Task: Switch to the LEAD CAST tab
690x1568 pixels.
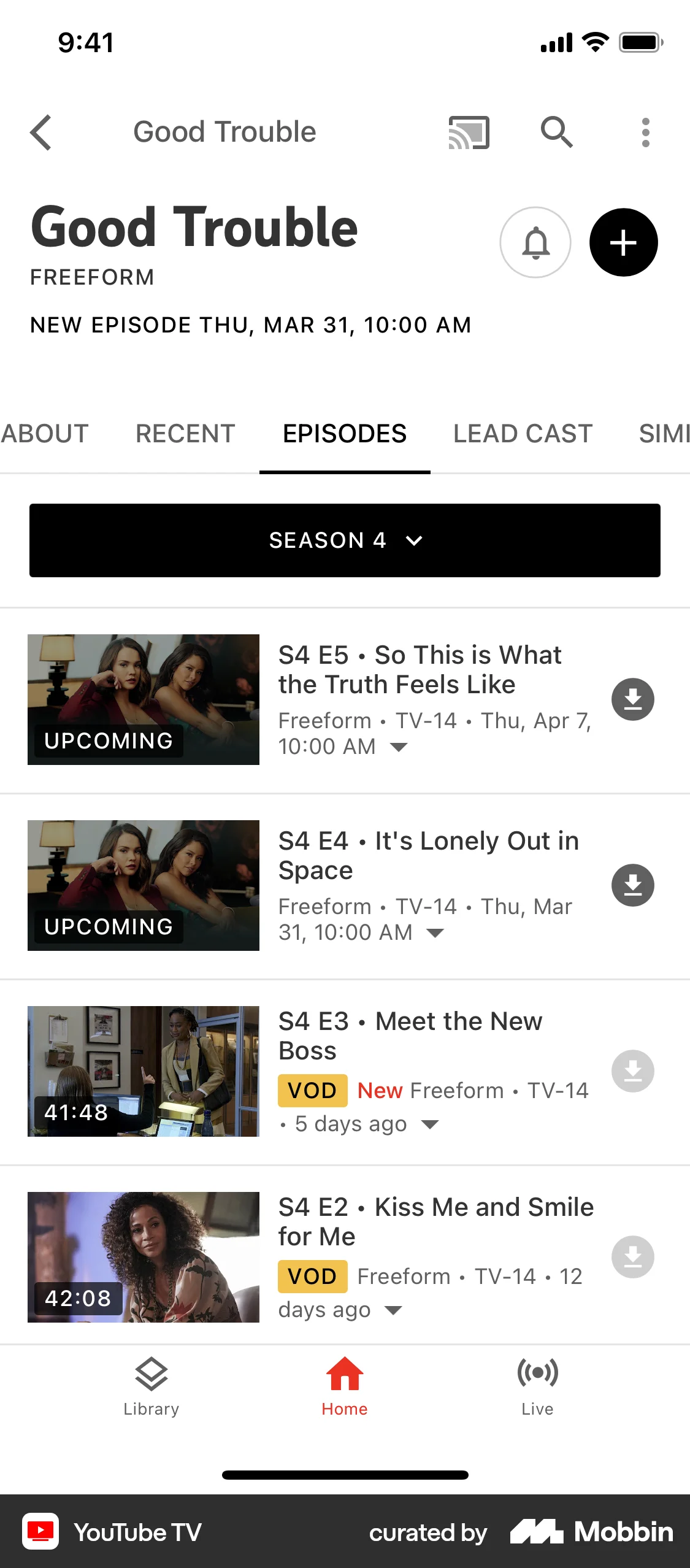Action: tap(522, 433)
